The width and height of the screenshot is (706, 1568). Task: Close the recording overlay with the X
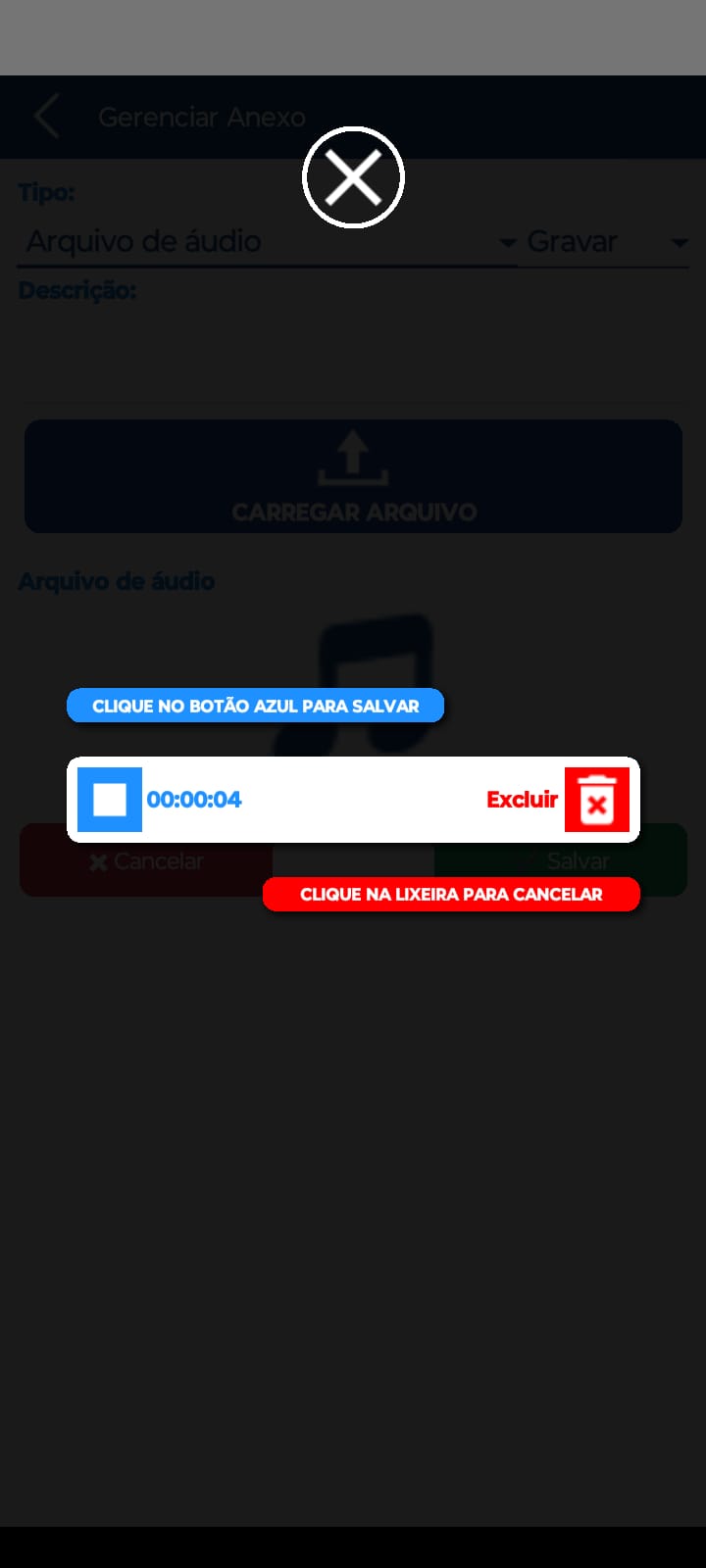pyautogui.click(x=353, y=177)
